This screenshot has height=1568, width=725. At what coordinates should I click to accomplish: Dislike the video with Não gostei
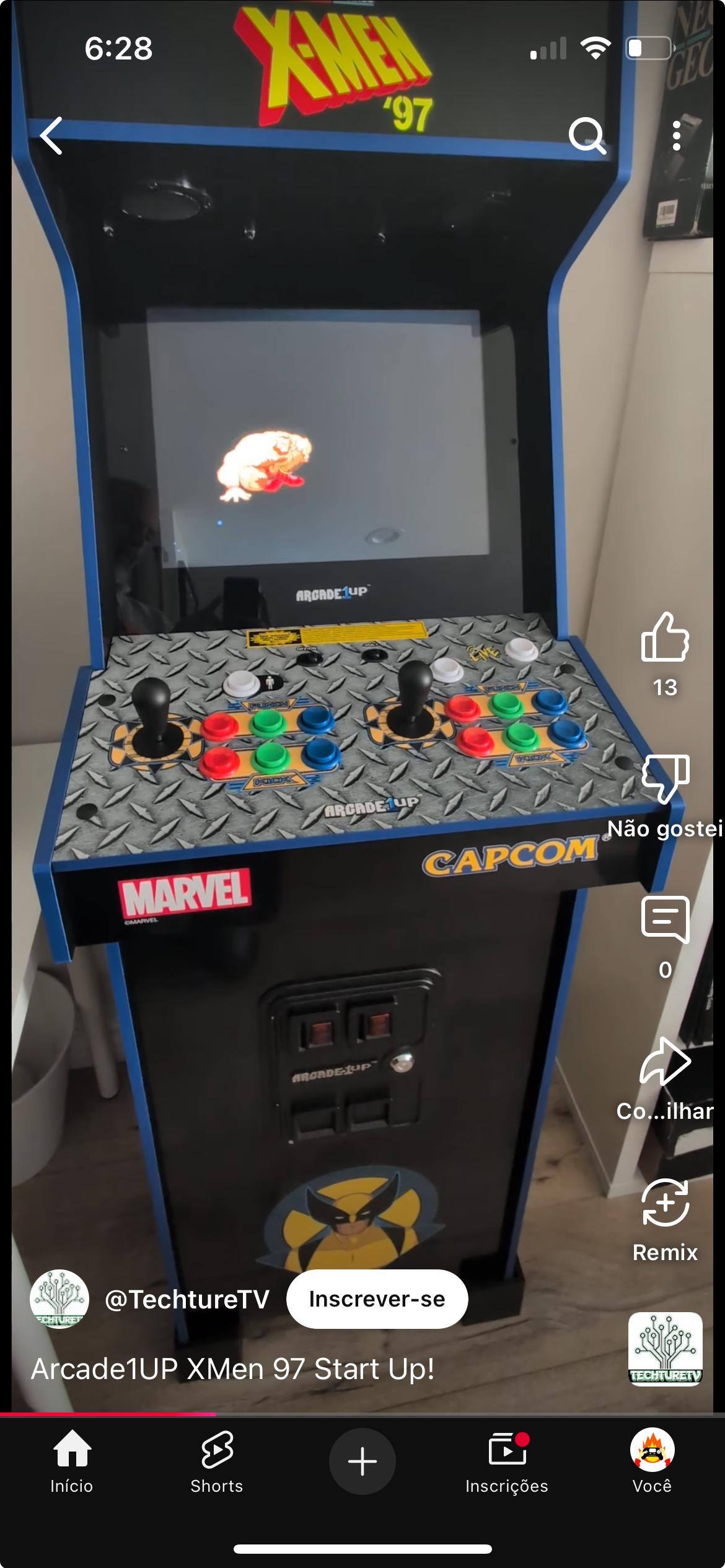point(665,779)
